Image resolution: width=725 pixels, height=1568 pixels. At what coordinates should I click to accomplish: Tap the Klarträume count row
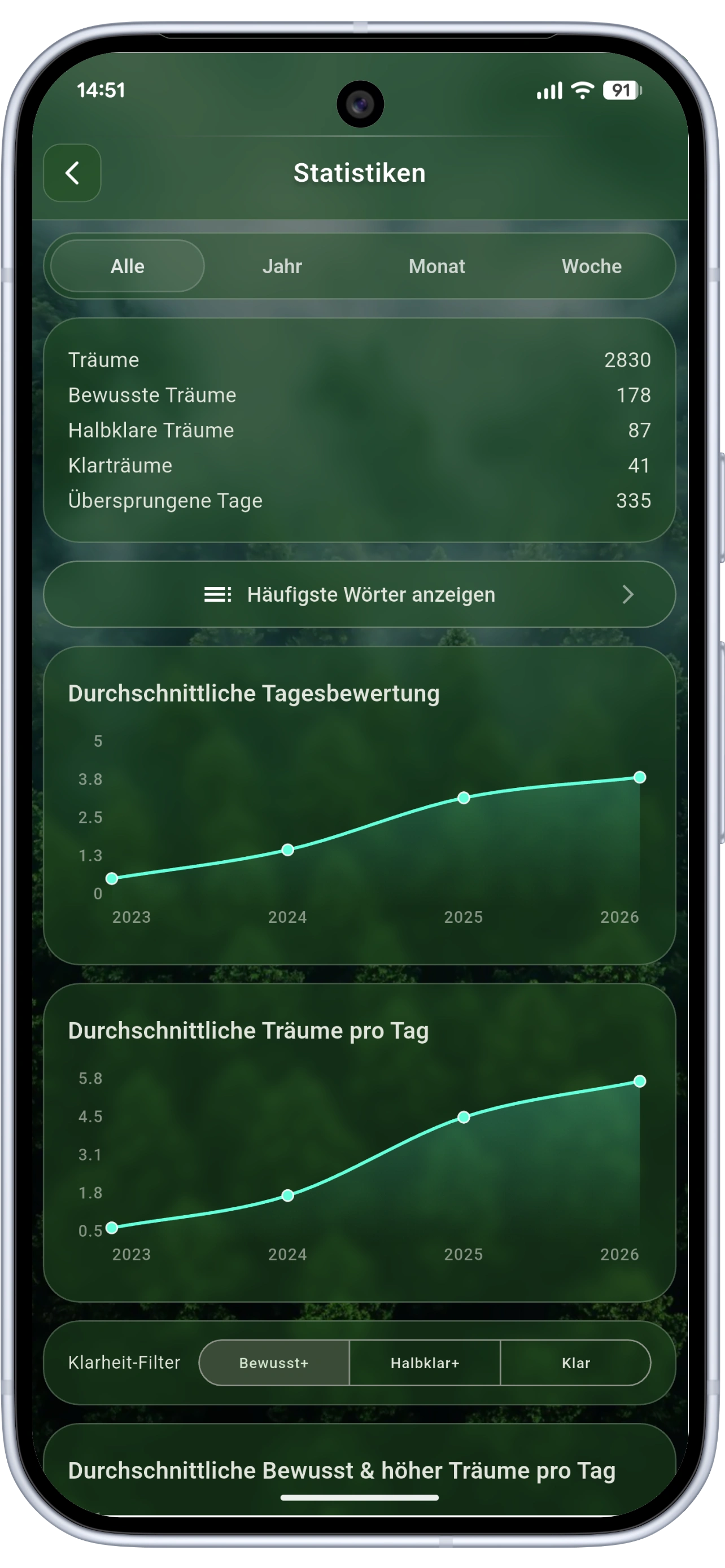(362, 465)
